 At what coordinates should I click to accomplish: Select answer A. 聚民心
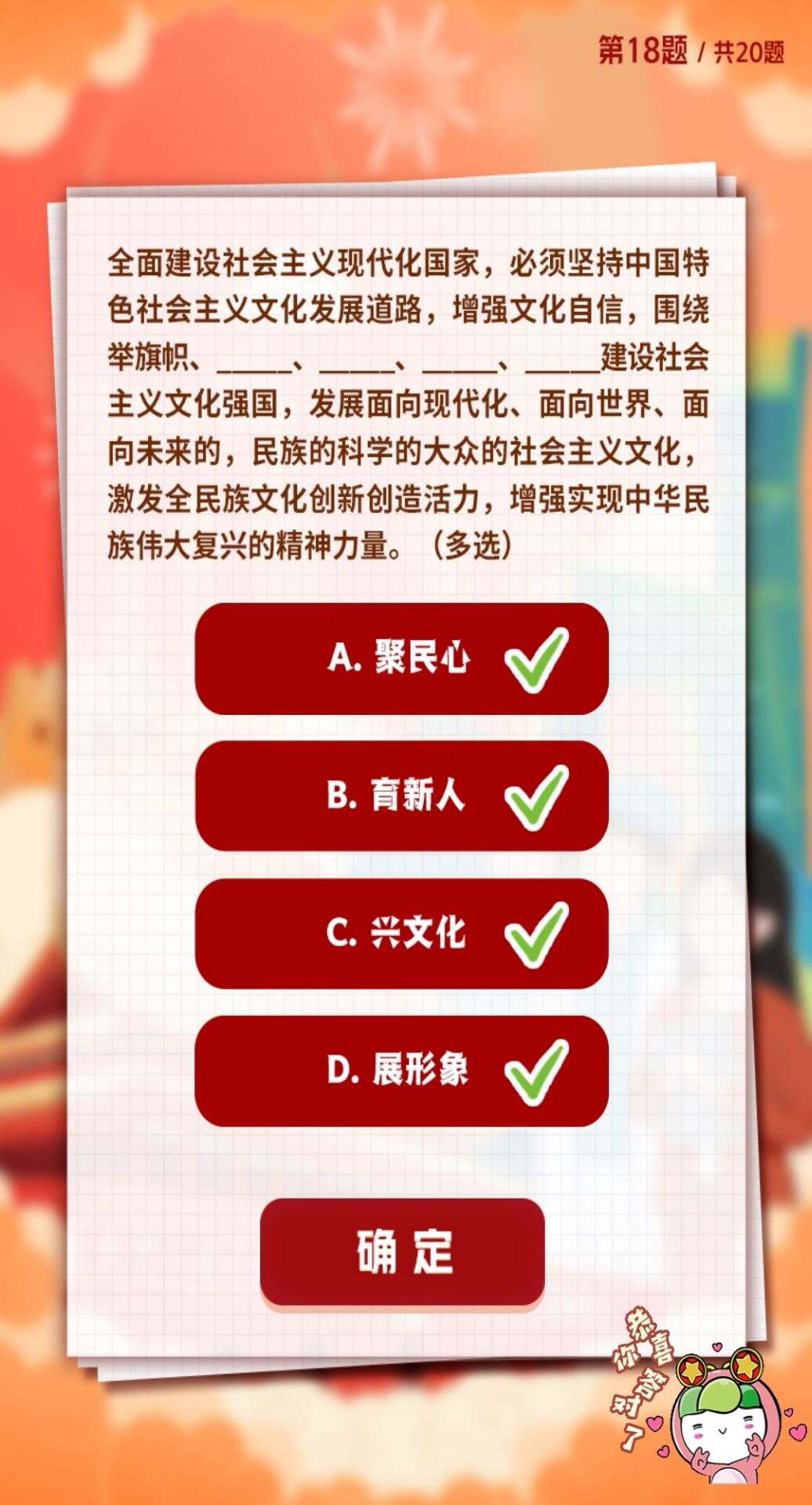[x=401, y=658]
